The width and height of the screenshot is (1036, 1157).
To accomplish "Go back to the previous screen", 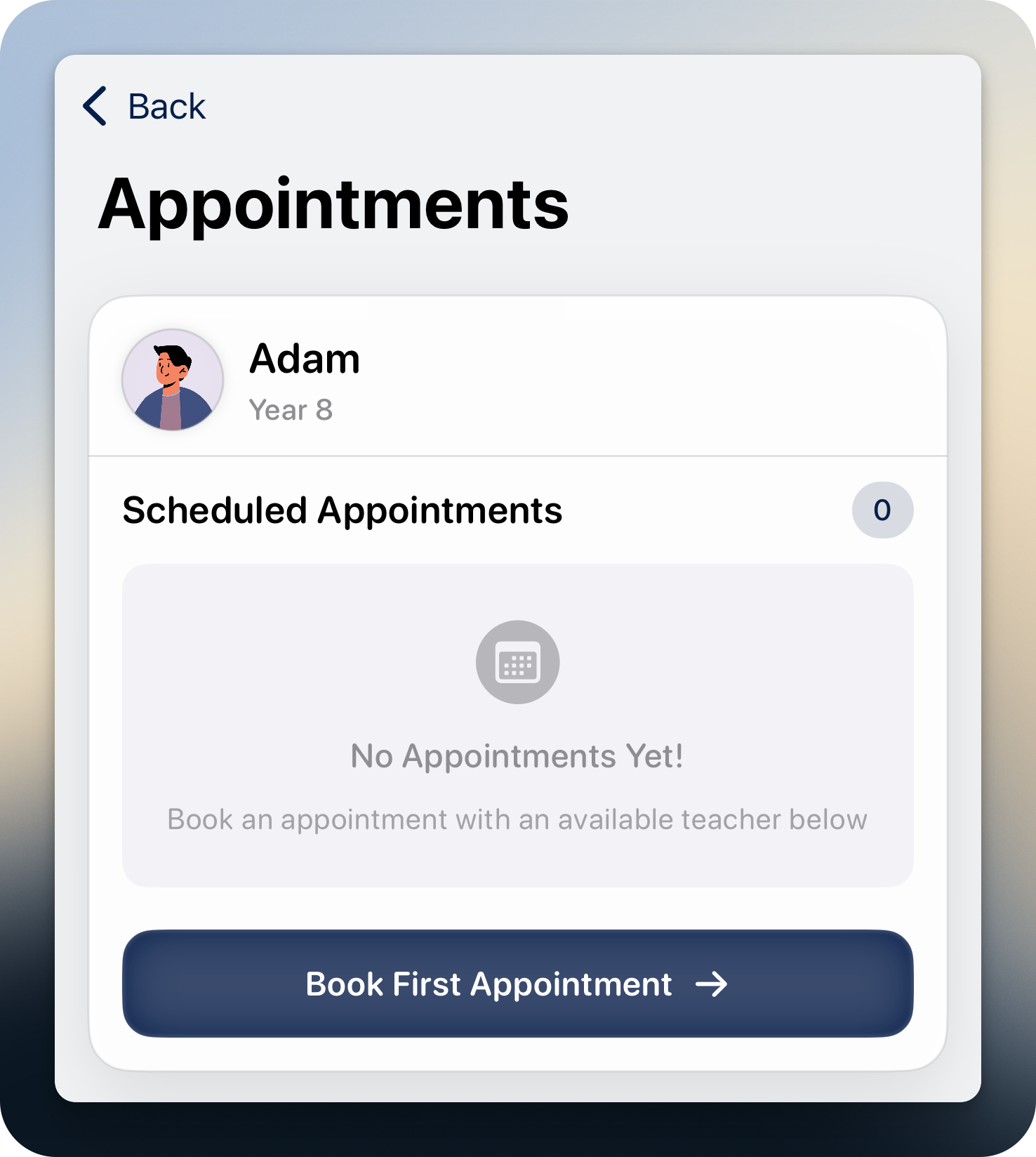I will pyautogui.click(x=144, y=107).
